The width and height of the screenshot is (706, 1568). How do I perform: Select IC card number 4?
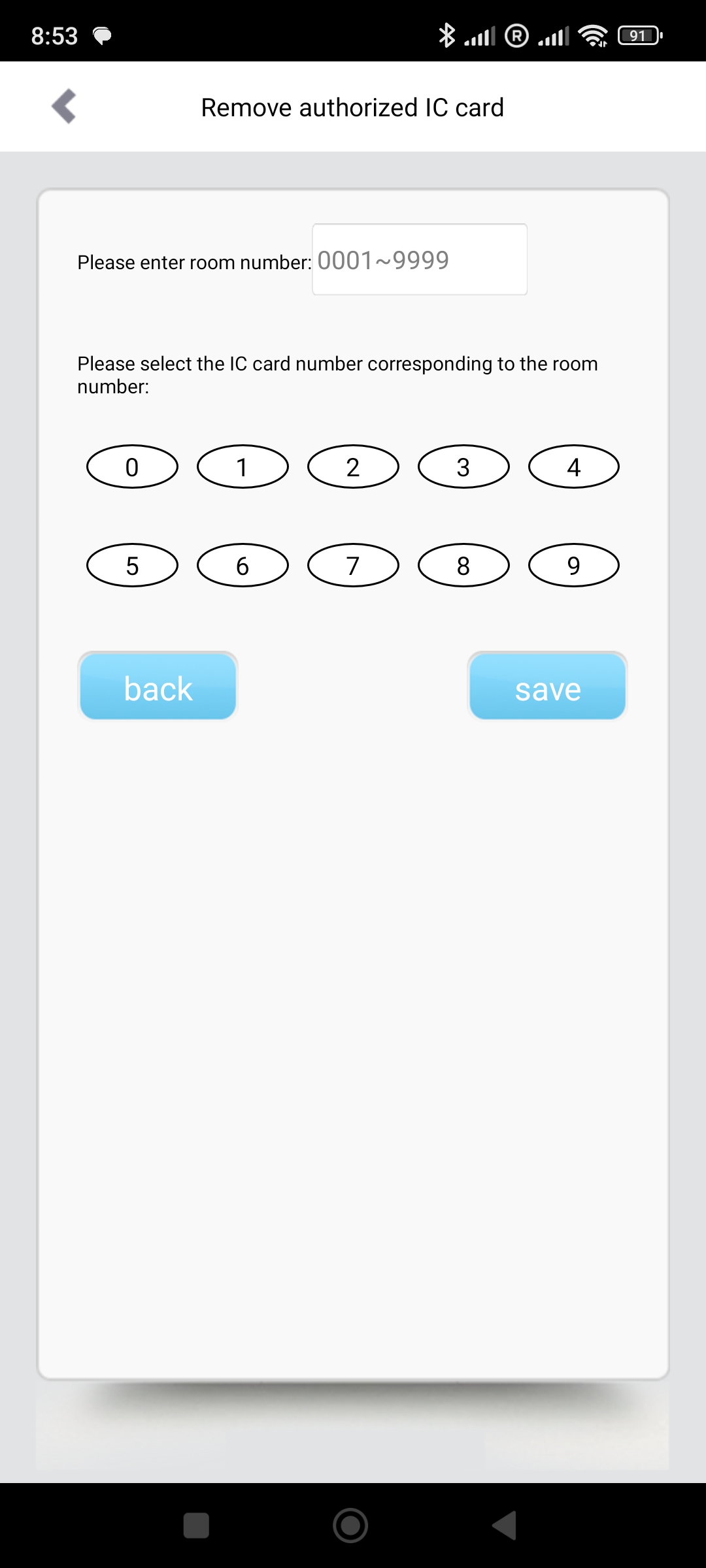tap(574, 467)
